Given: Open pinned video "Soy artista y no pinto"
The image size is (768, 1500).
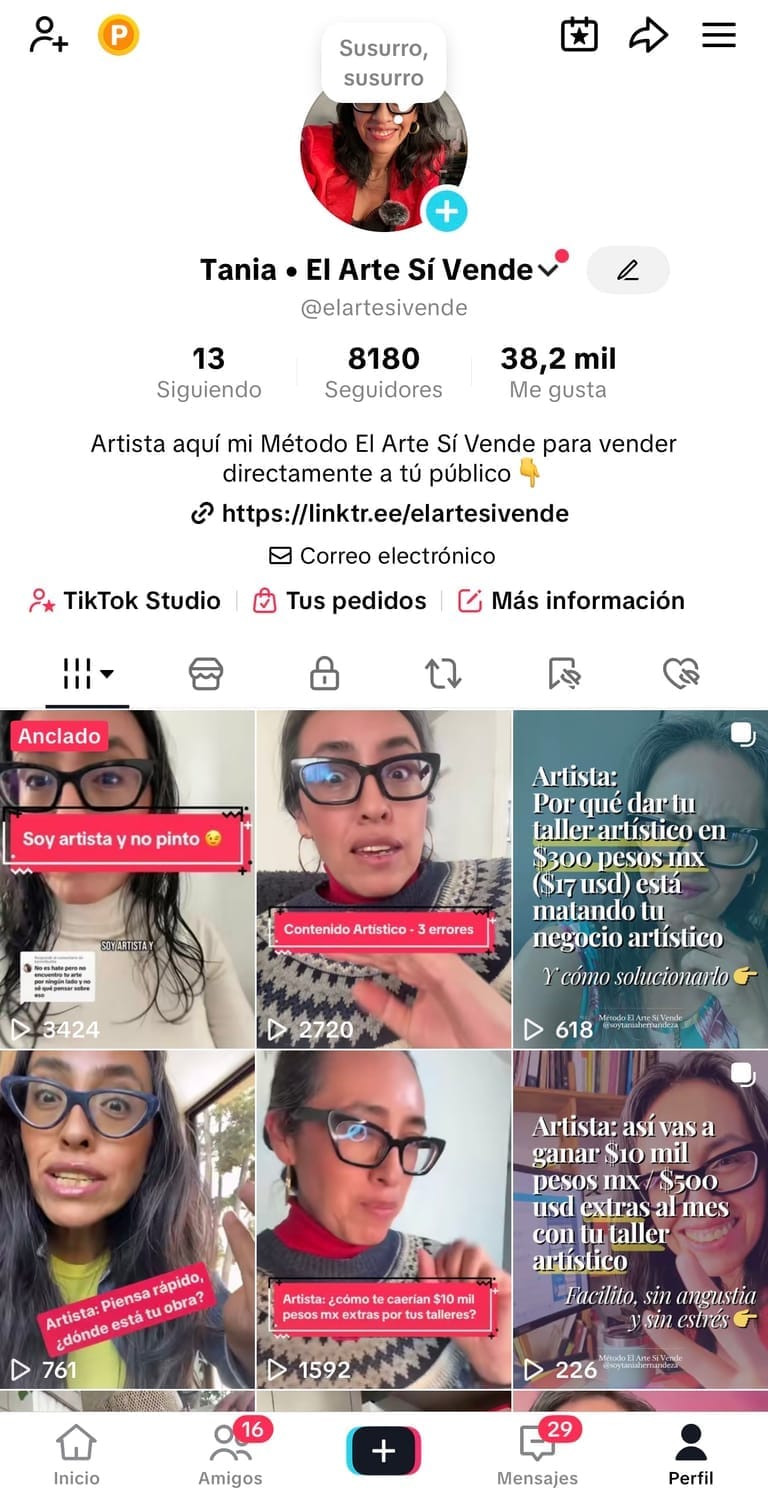Looking at the screenshot, I should coord(127,880).
